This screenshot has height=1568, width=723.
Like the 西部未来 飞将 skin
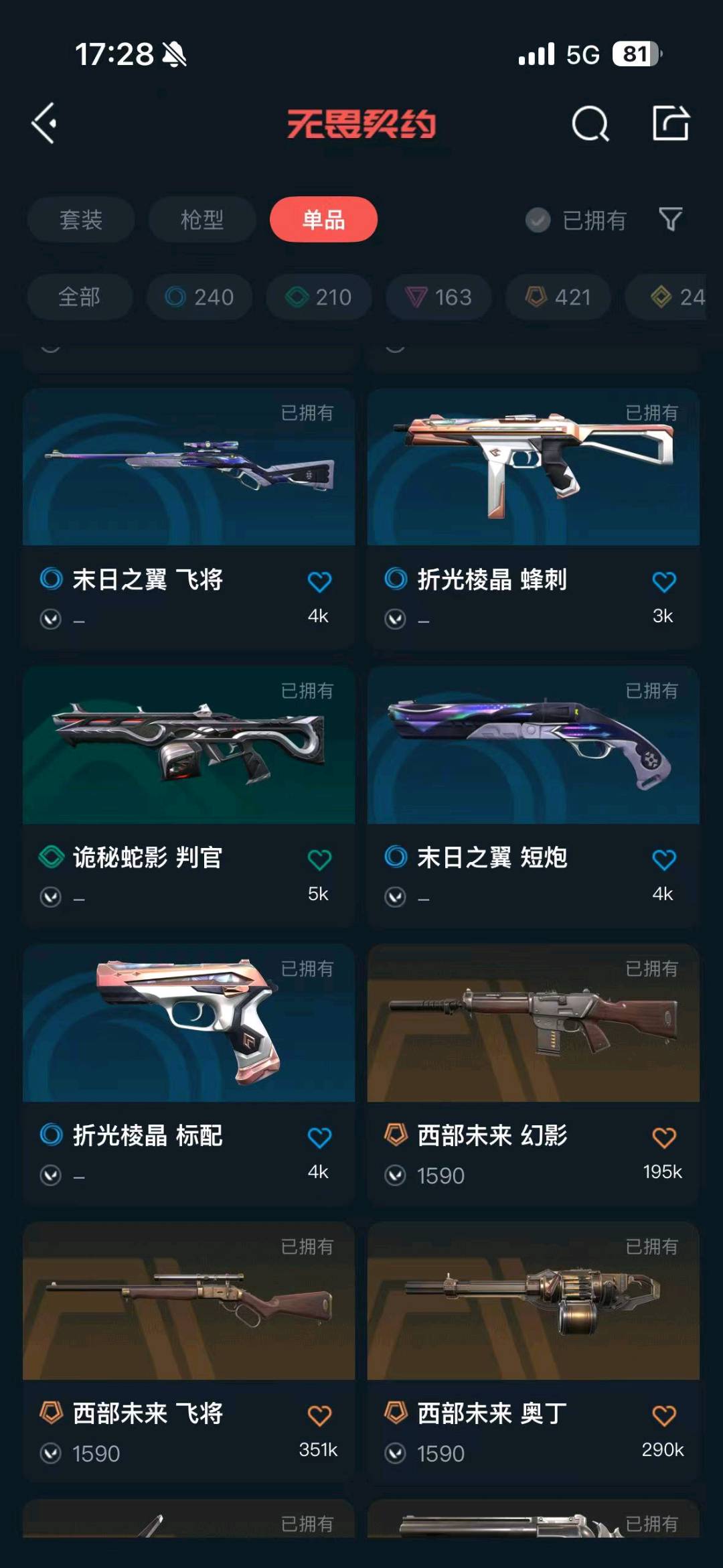point(319,1415)
